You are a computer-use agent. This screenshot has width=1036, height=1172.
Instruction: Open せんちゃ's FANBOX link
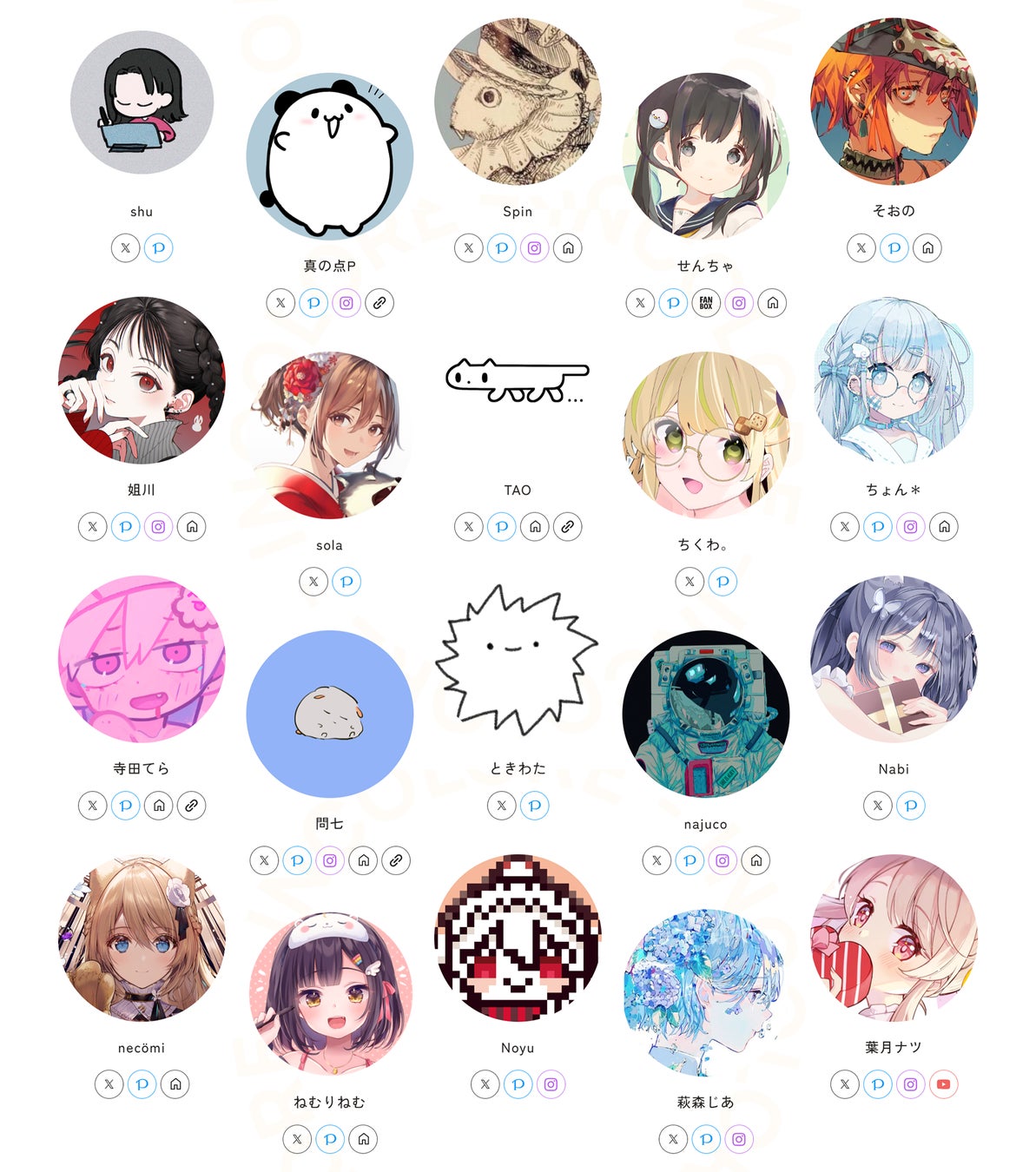[706, 303]
